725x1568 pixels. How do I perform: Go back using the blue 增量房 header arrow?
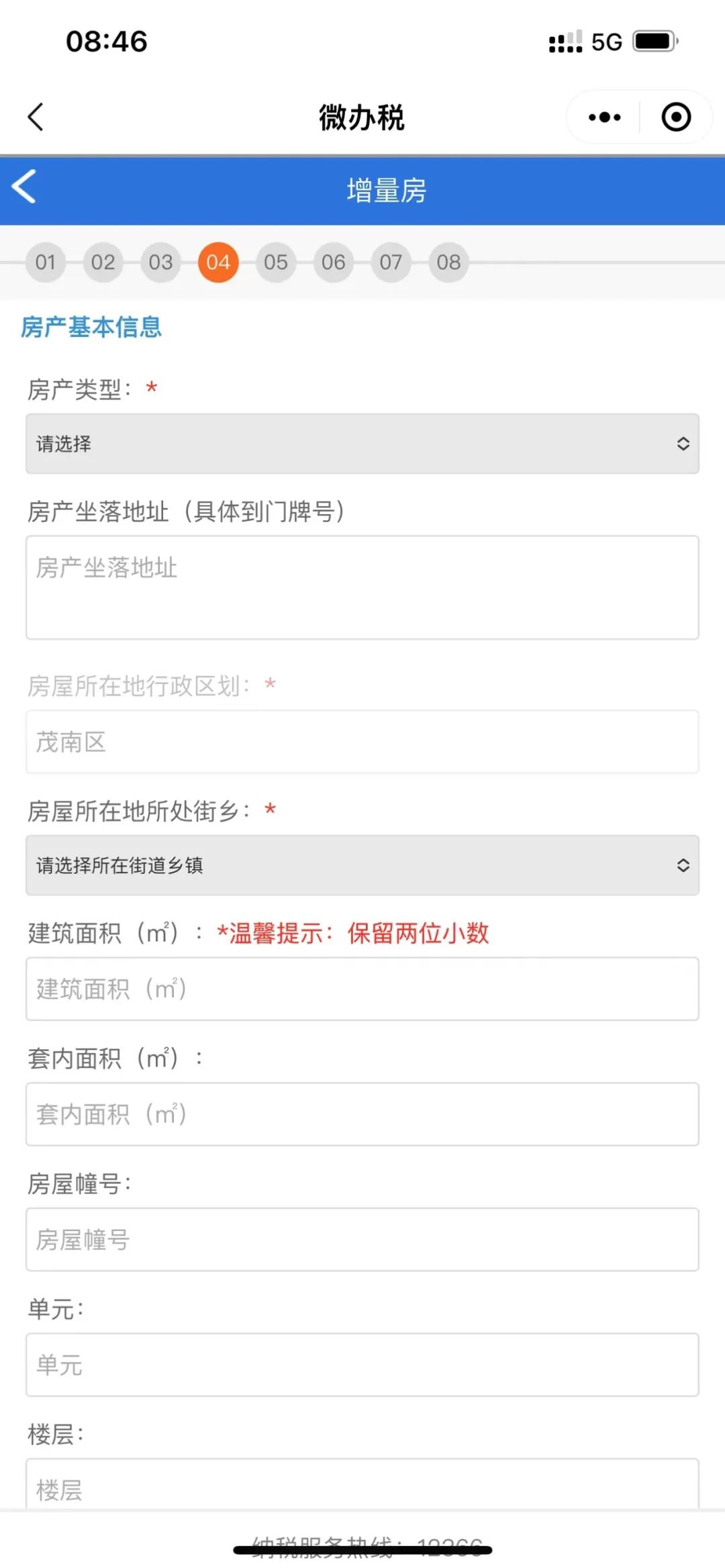(x=24, y=187)
